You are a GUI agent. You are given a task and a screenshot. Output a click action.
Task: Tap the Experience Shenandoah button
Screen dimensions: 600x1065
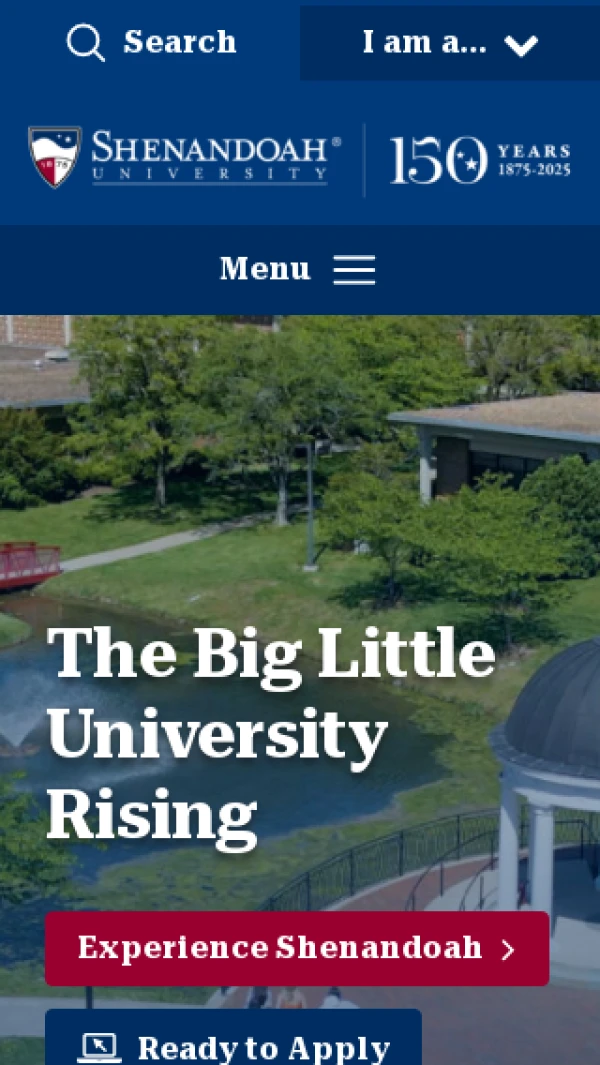point(297,948)
